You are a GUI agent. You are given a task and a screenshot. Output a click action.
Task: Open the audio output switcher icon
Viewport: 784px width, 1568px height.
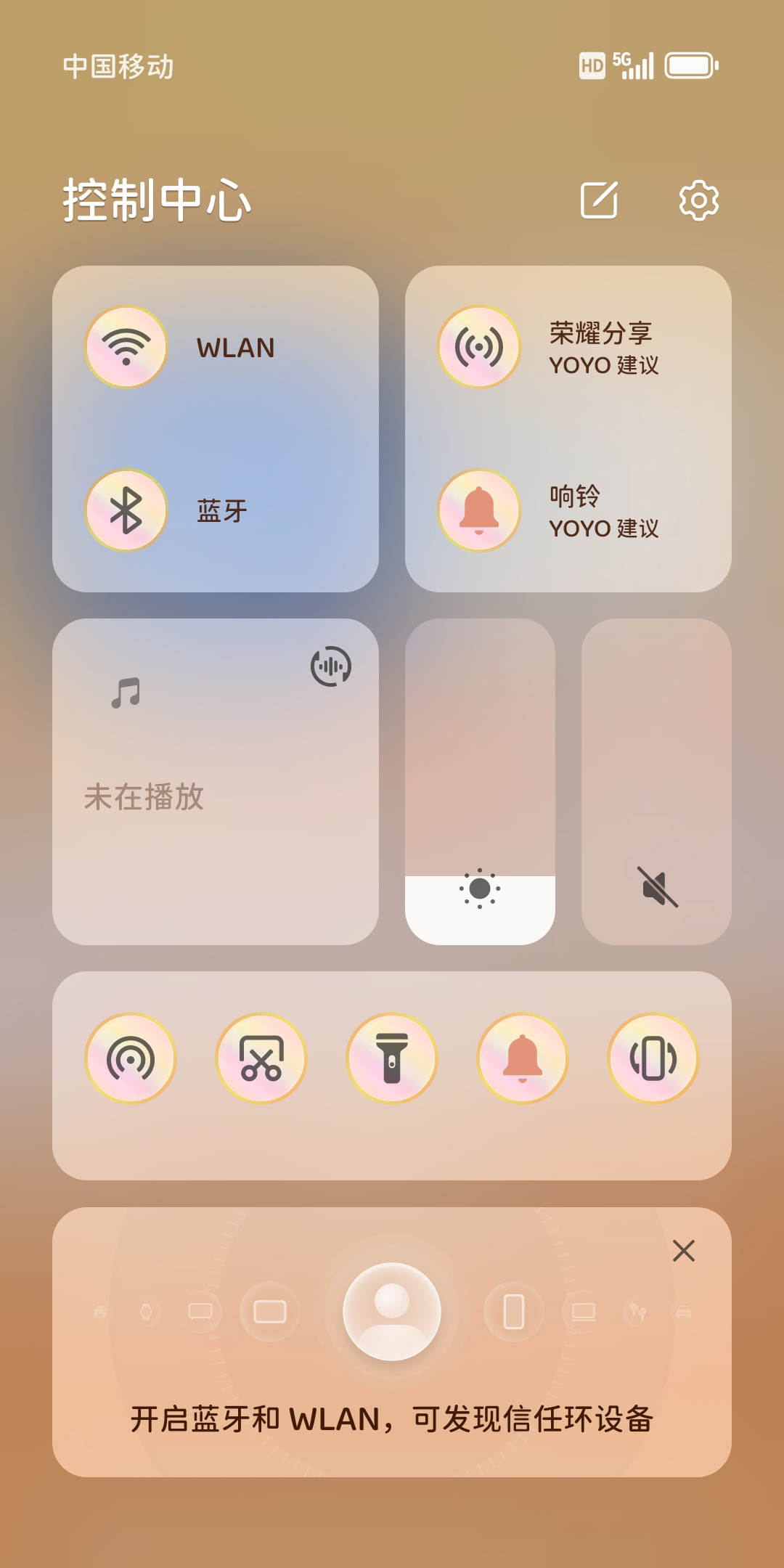tap(331, 666)
